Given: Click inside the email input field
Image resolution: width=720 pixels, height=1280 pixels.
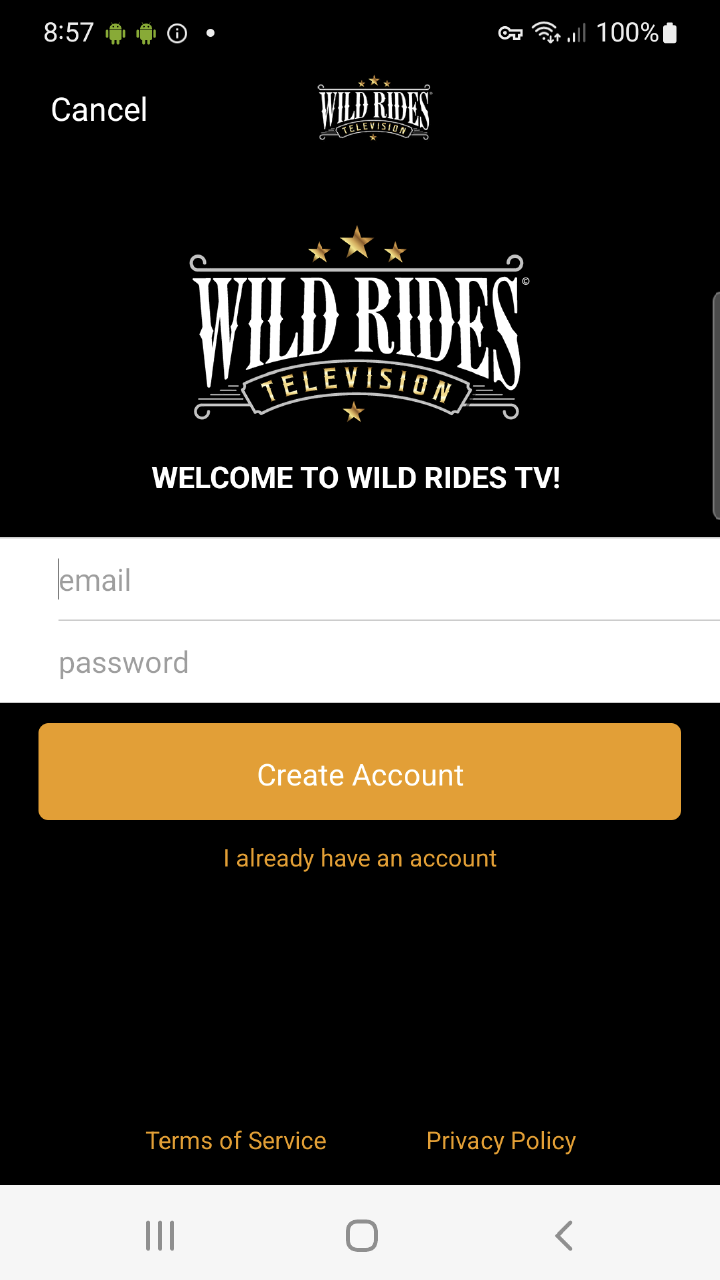Looking at the screenshot, I should pos(360,580).
